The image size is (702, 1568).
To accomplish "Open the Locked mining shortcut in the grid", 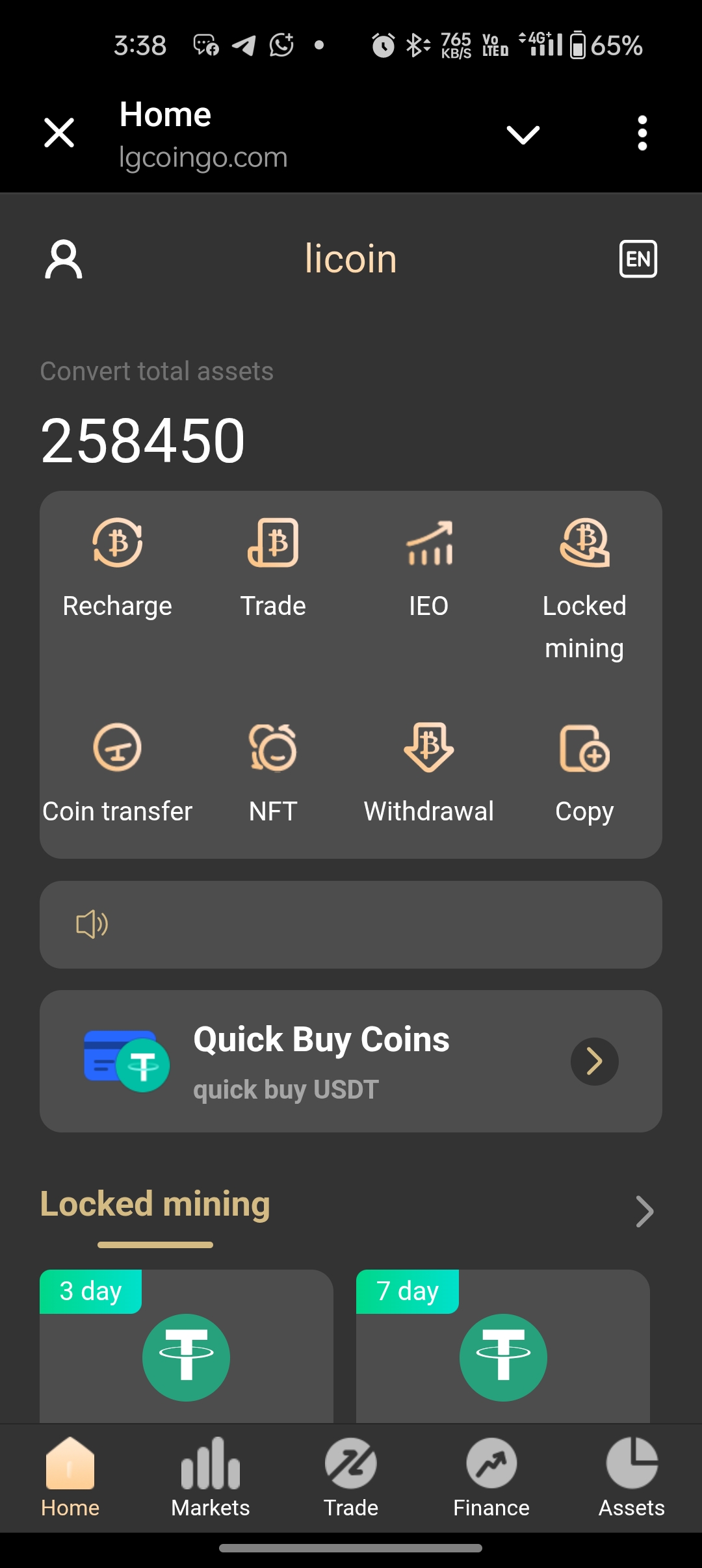I will (x=584, y=585).
